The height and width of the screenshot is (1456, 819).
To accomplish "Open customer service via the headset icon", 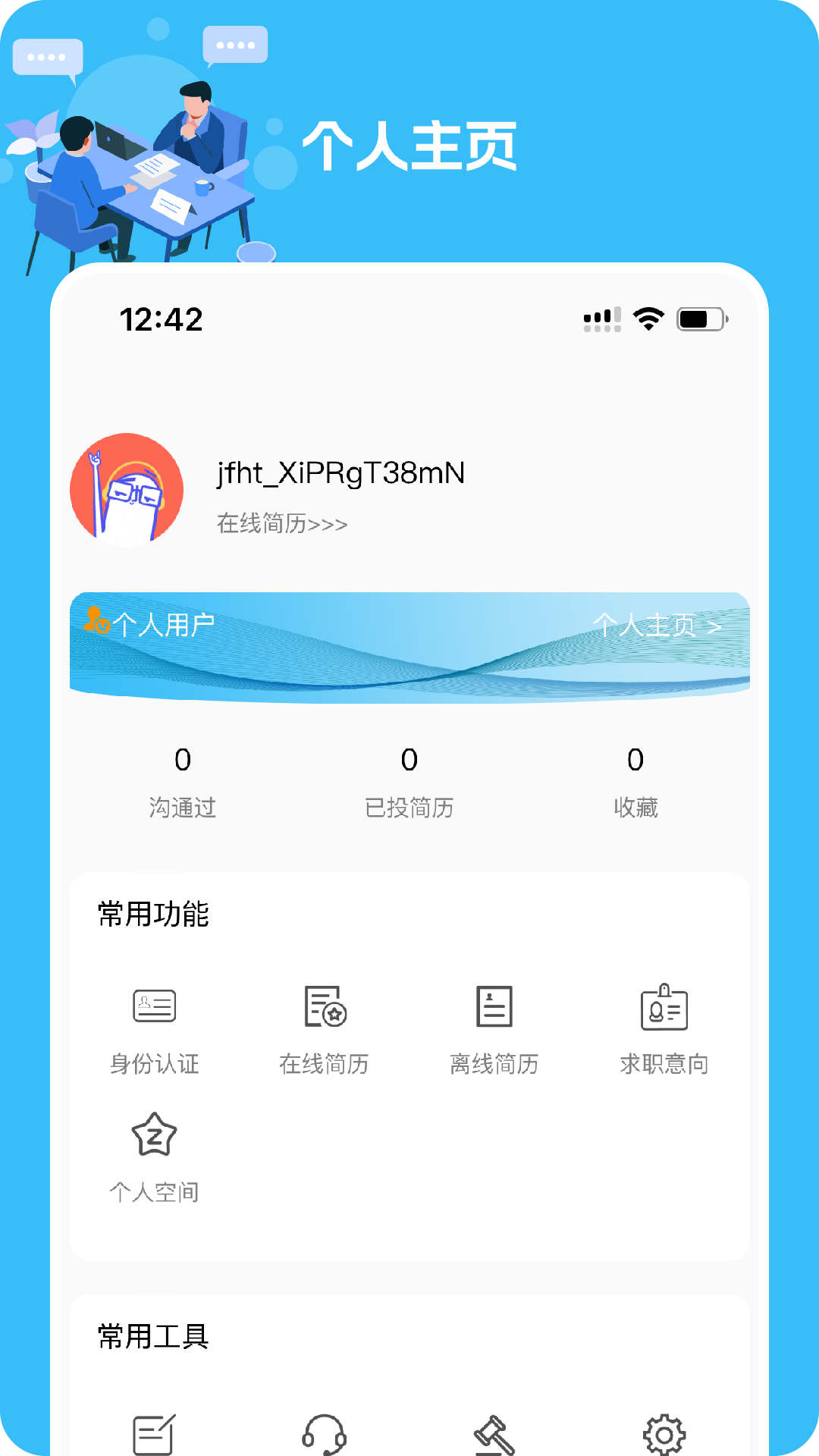I will [325, 1436].
